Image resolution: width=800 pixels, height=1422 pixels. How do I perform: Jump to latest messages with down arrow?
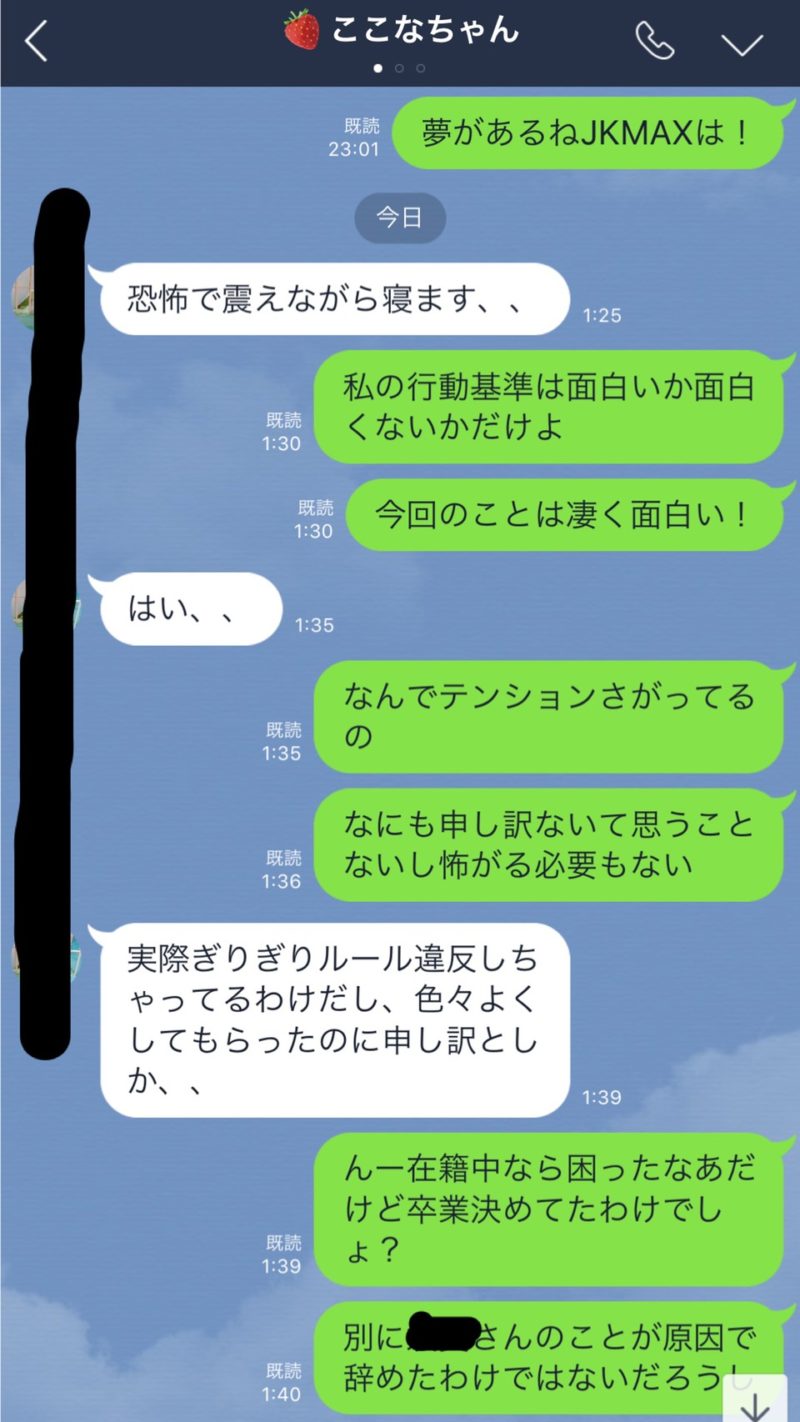click(755, 1400)
